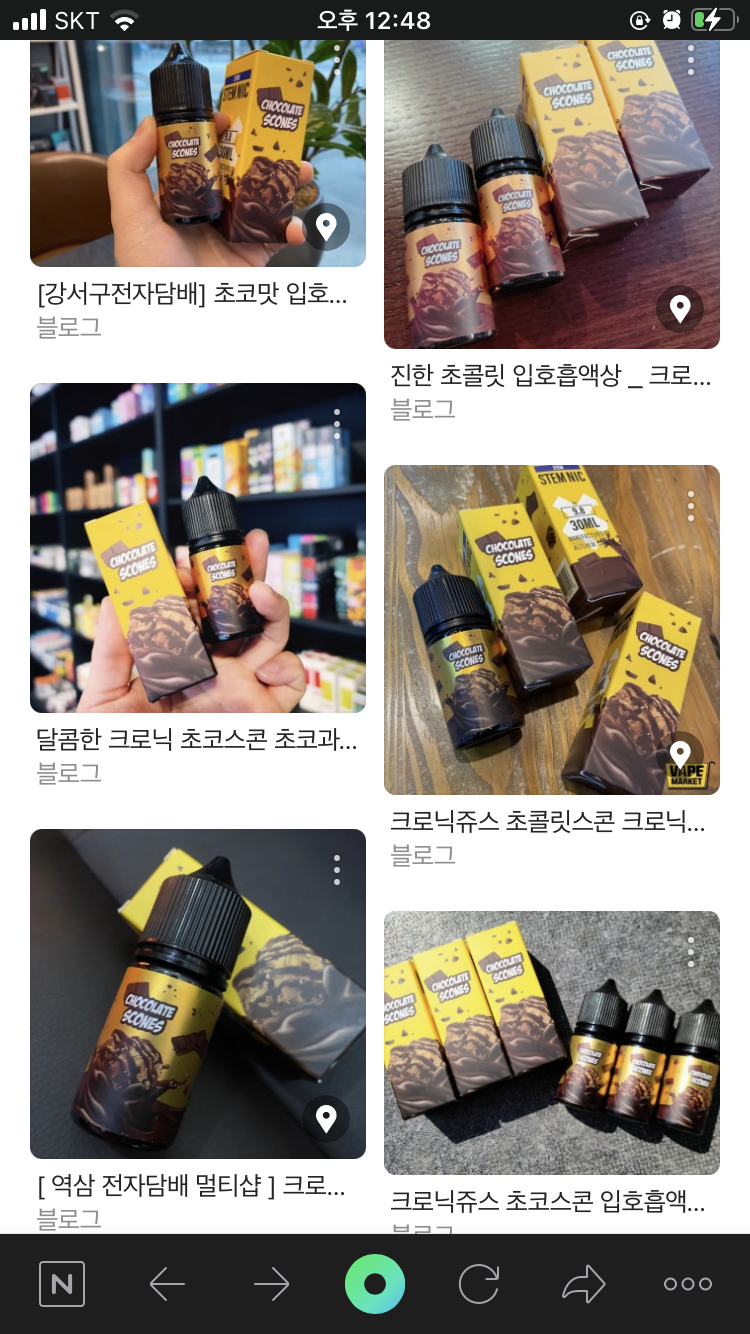
Task: Open the 크로닉쥬스 초콜릿스콘 image result
Action: (551, 629)
